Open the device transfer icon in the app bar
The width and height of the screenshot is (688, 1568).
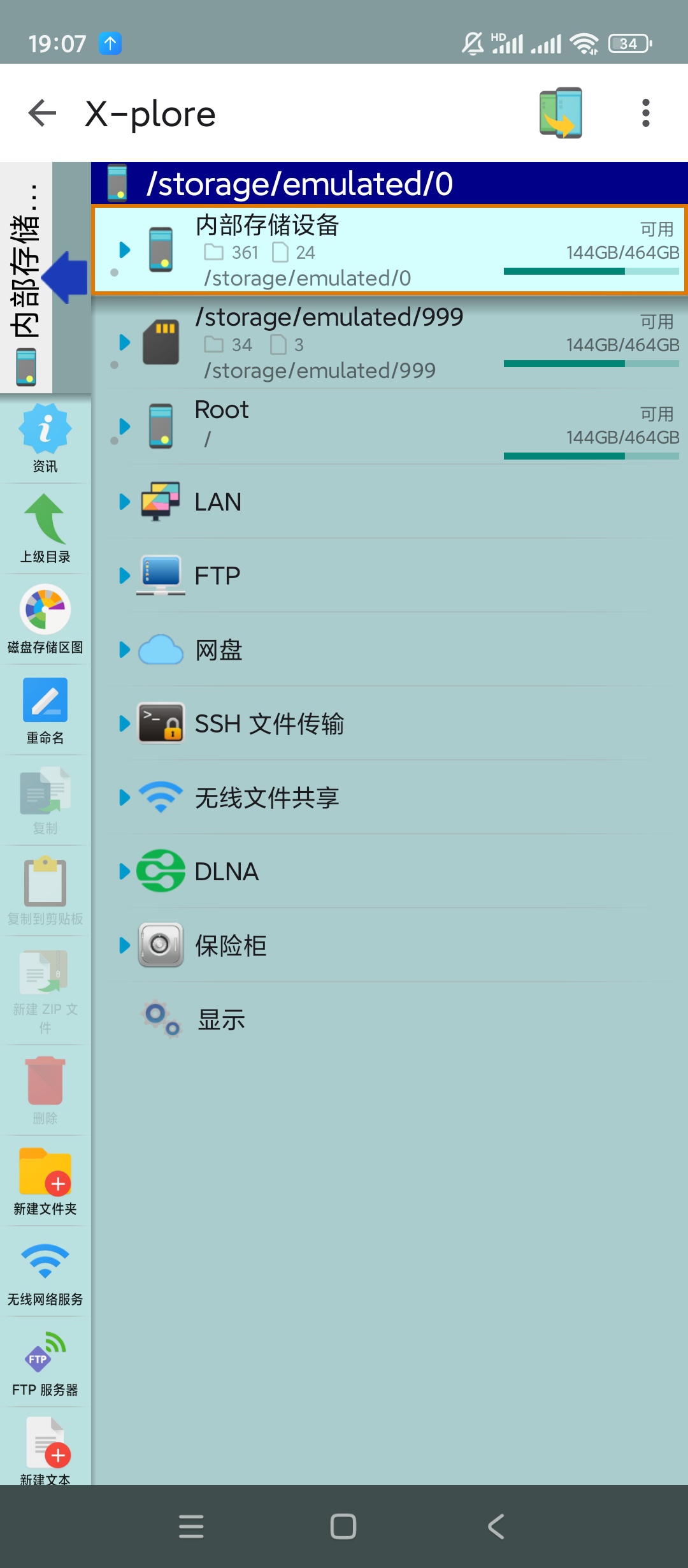coord(561,113)
